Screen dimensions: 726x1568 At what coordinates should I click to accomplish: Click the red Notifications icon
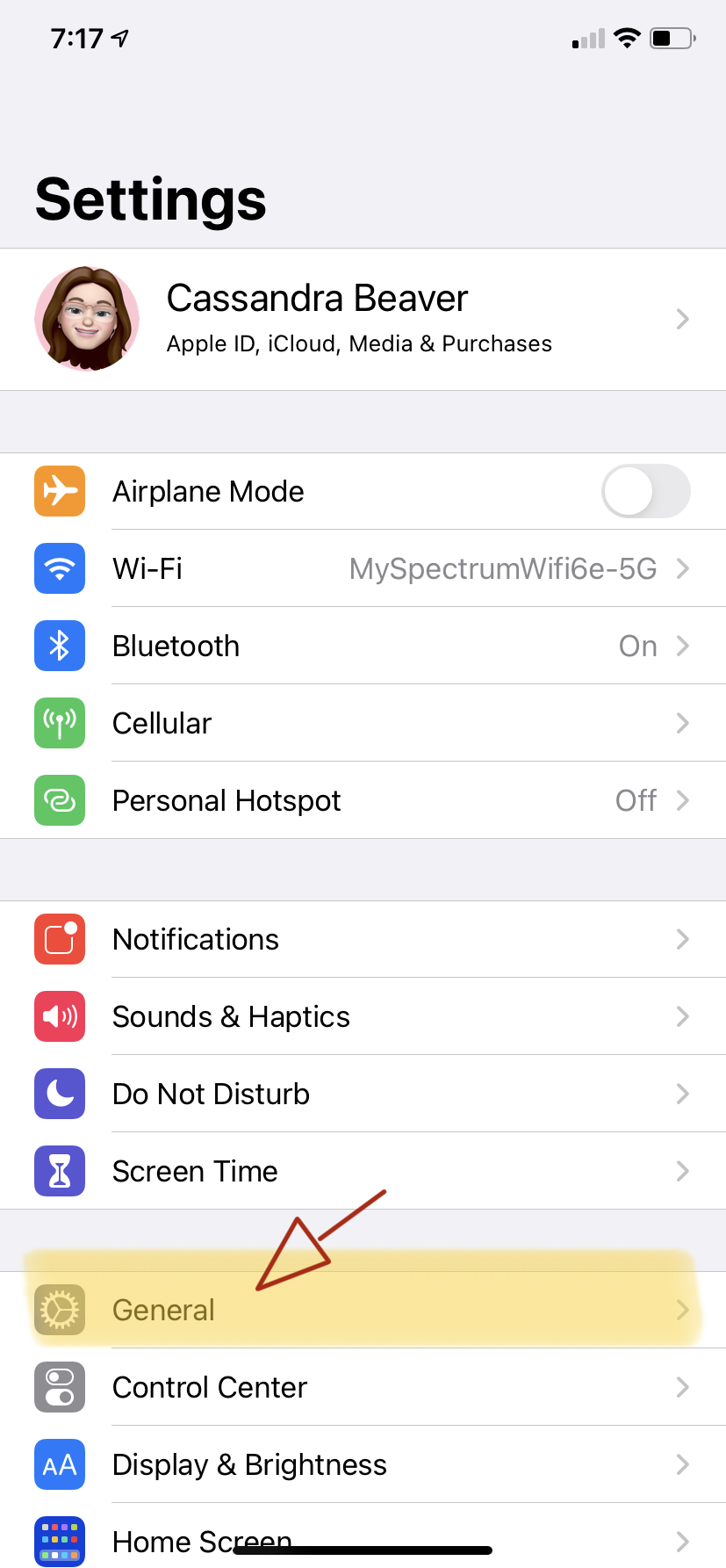click(59, 939)
